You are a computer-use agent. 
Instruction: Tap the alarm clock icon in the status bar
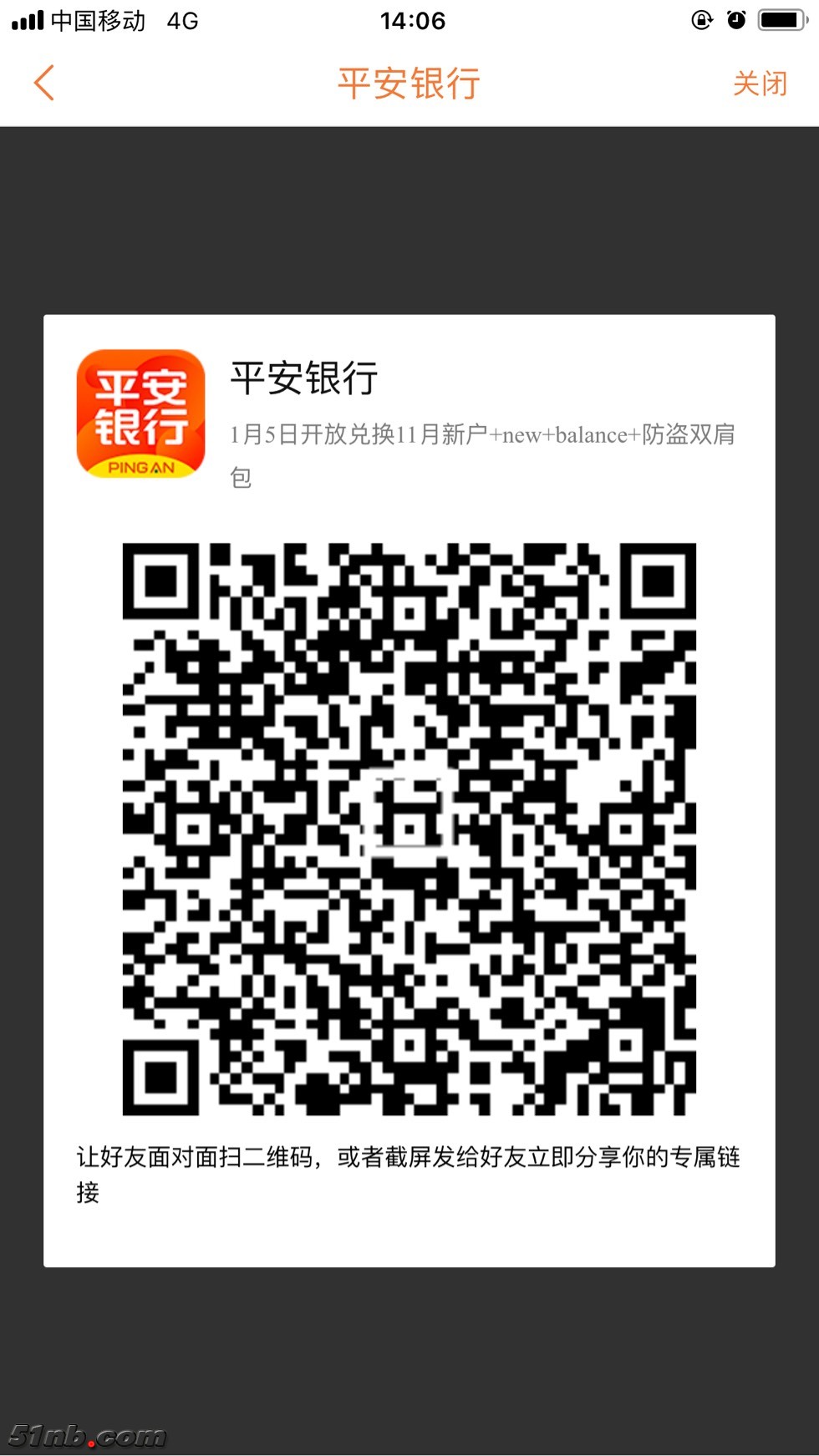(x=736, y=20)
